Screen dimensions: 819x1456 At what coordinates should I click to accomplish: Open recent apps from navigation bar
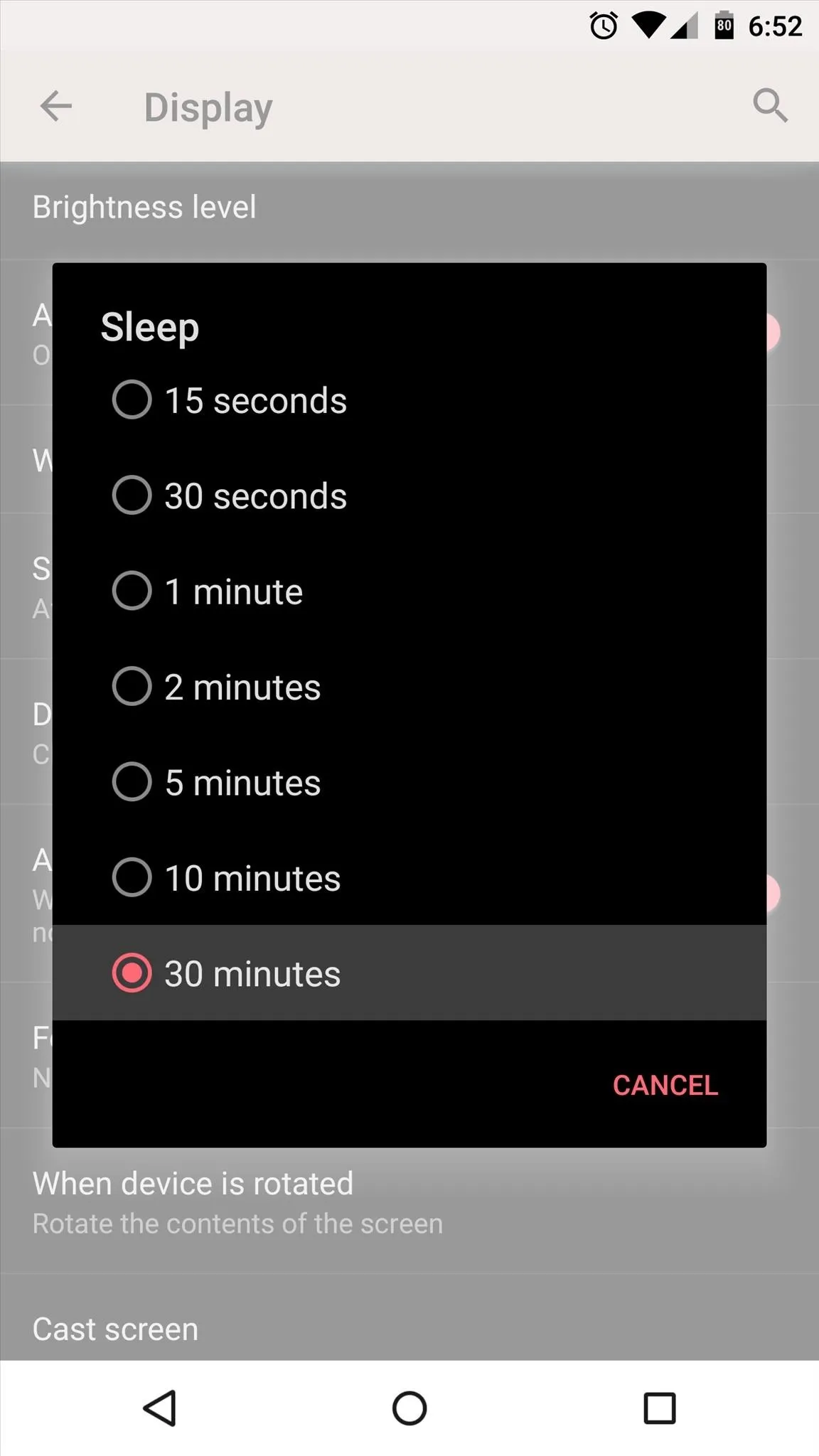659,1408
